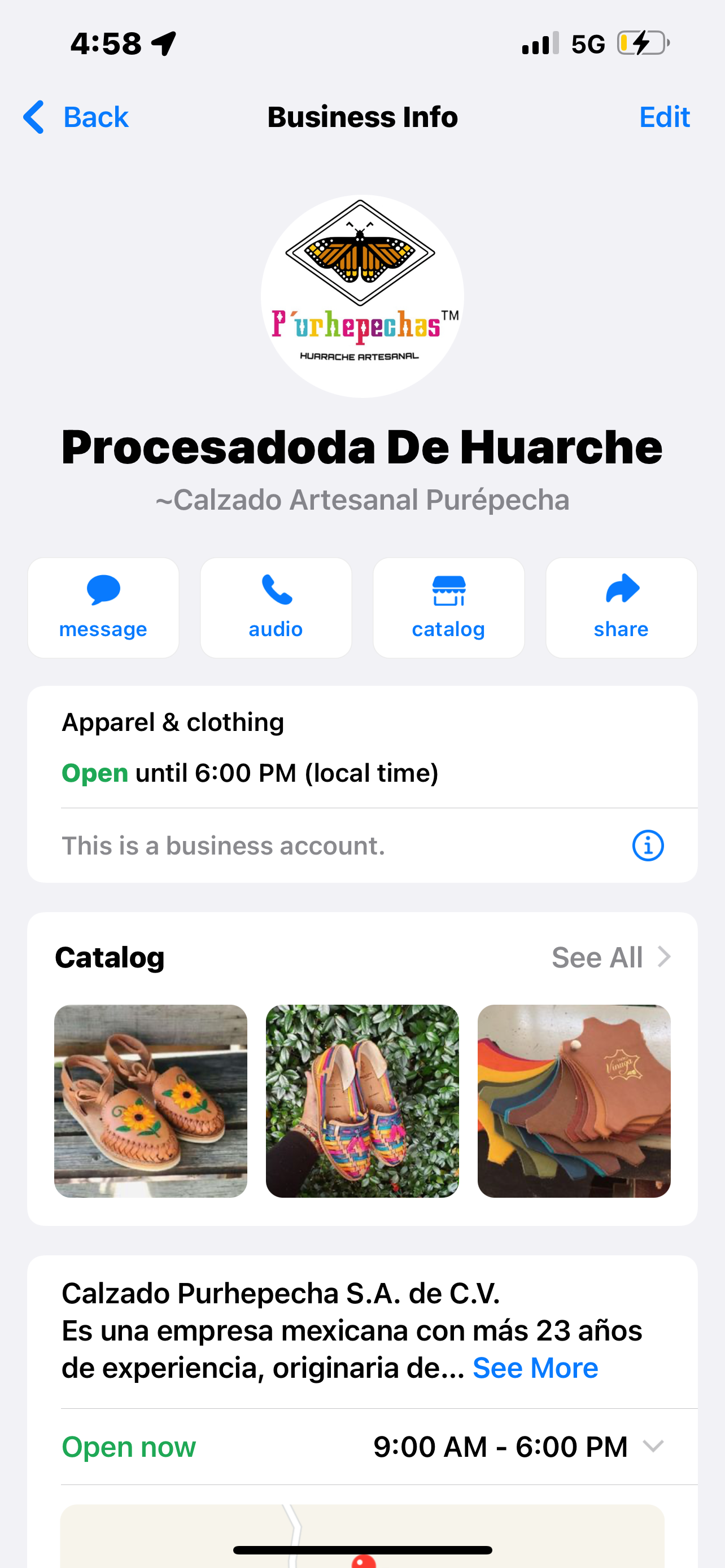Open business account info icon

648,846
